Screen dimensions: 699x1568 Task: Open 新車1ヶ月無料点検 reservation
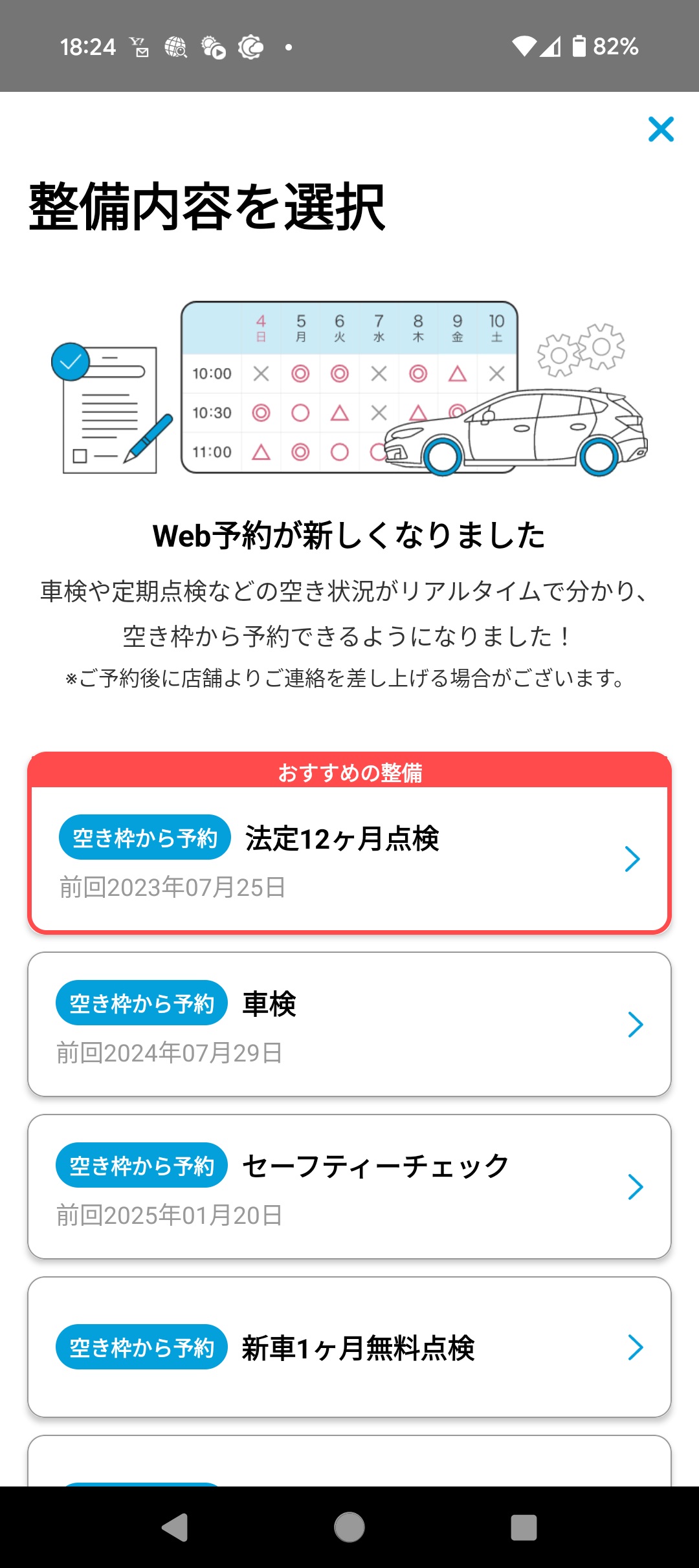point(349,1348)
